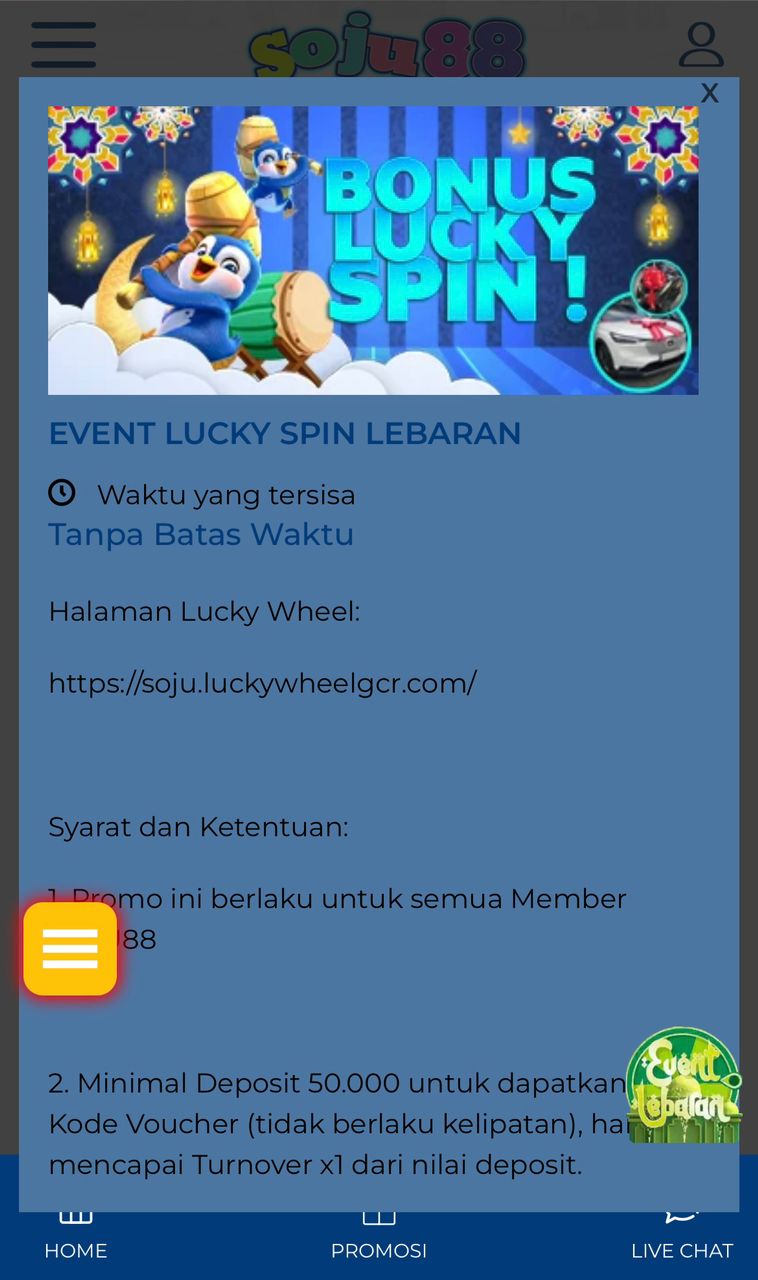Open the hamburger menu in header
The width and height of the screenshot is (758, 1280).
tap(63, 45)
